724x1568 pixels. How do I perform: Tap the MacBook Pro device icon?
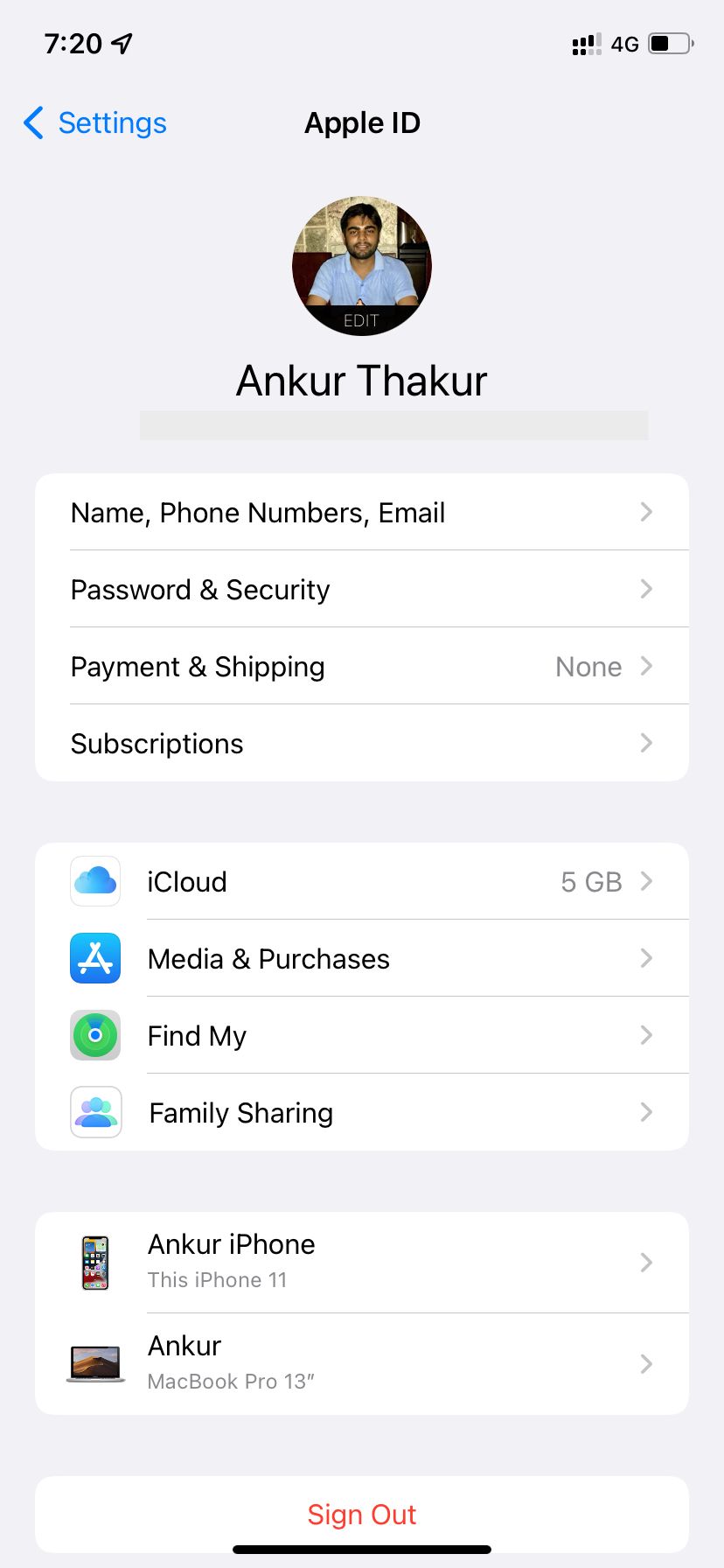pyautogui.click(x=94, y=1363)
